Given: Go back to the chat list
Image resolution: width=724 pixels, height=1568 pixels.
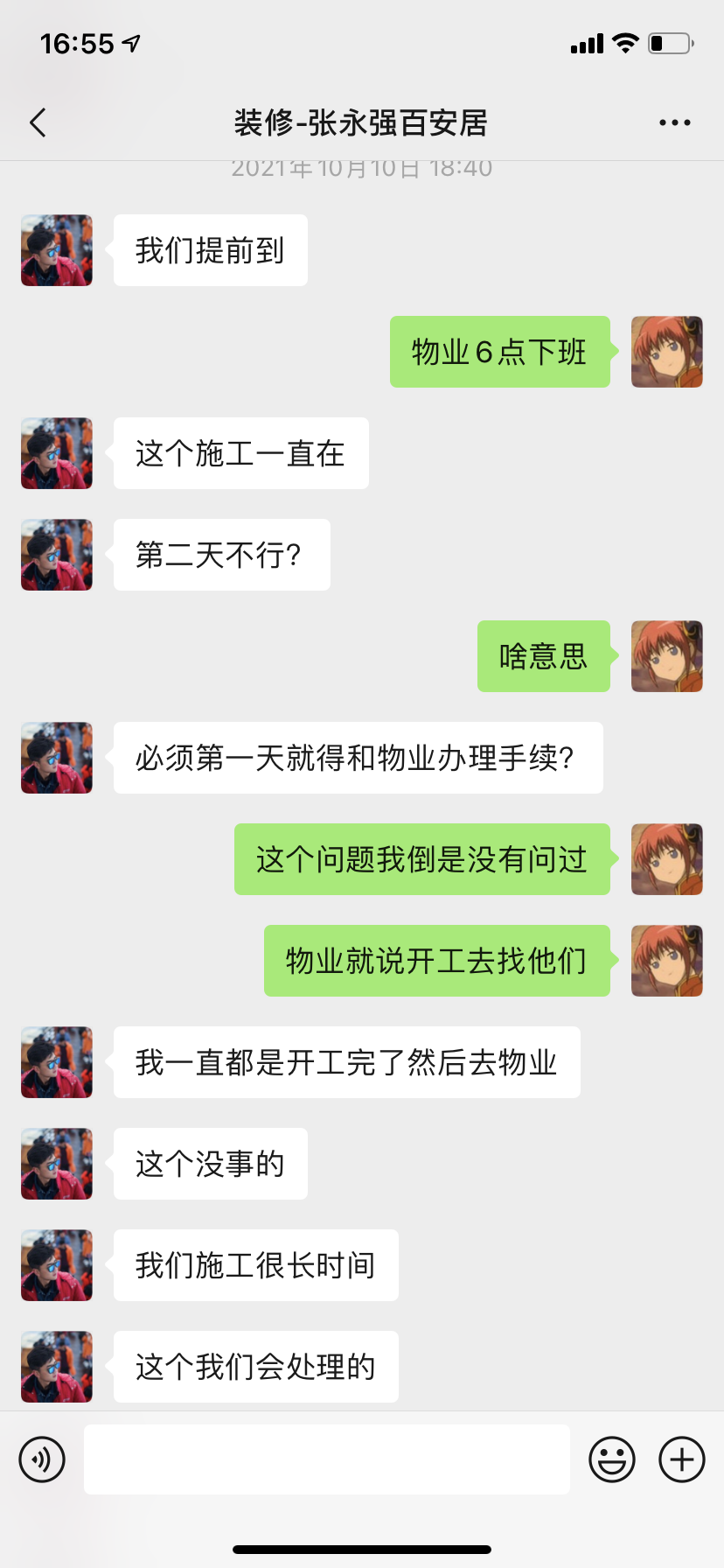Looking at the screenshot, I should click(x=38, y=122).
